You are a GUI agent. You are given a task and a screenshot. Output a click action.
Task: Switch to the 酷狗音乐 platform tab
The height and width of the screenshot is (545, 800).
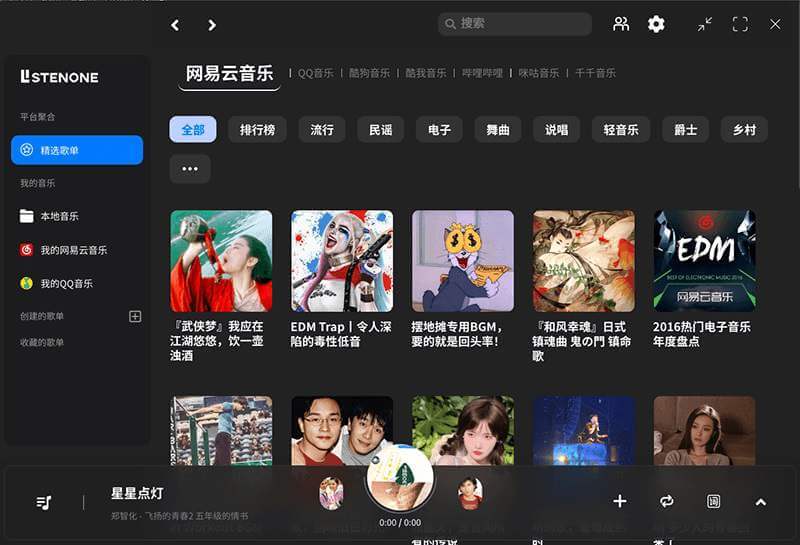369,73
